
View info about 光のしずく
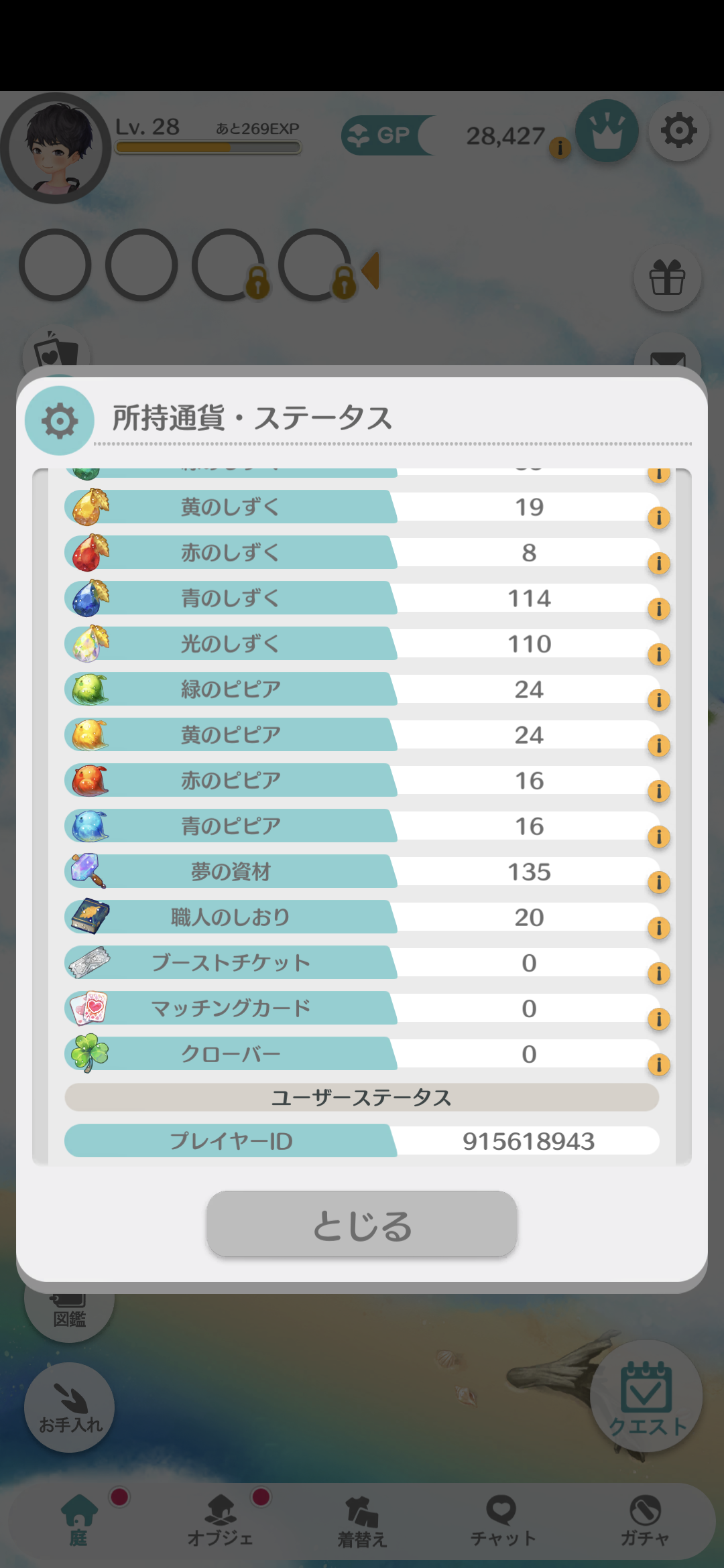tap(659, 654)
